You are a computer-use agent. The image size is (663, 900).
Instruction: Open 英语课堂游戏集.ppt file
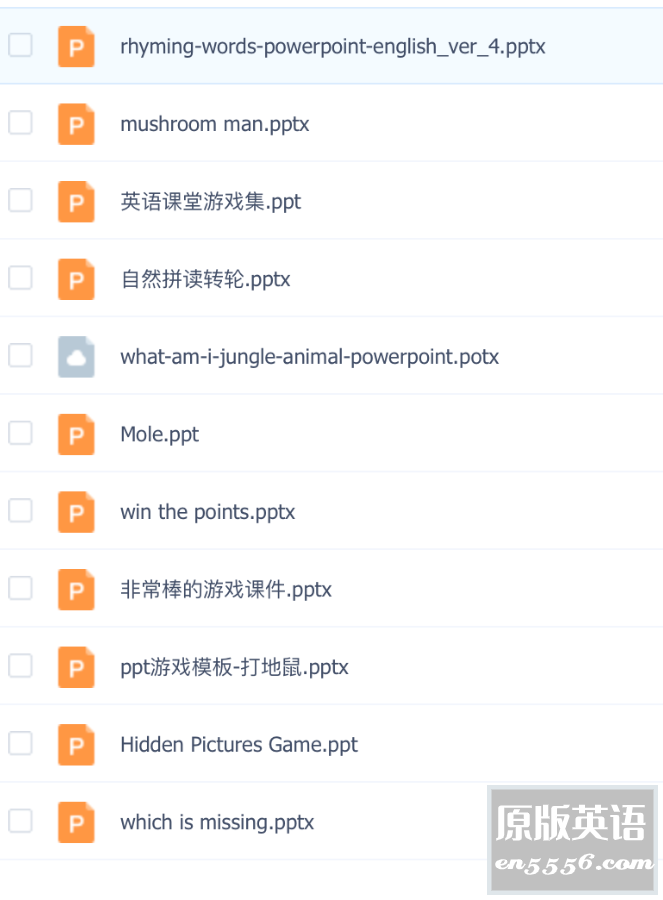coord(210,201)
